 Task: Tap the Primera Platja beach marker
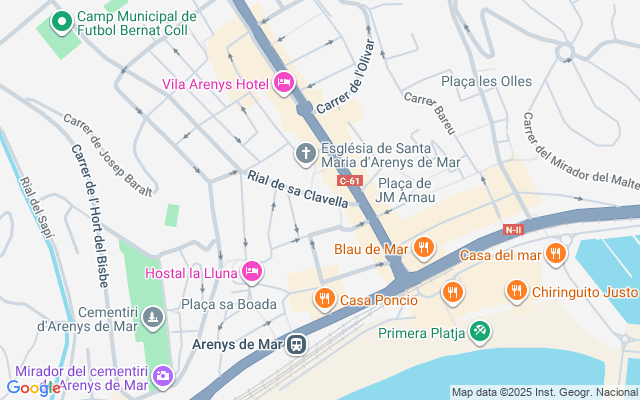(x=481, y=331)
